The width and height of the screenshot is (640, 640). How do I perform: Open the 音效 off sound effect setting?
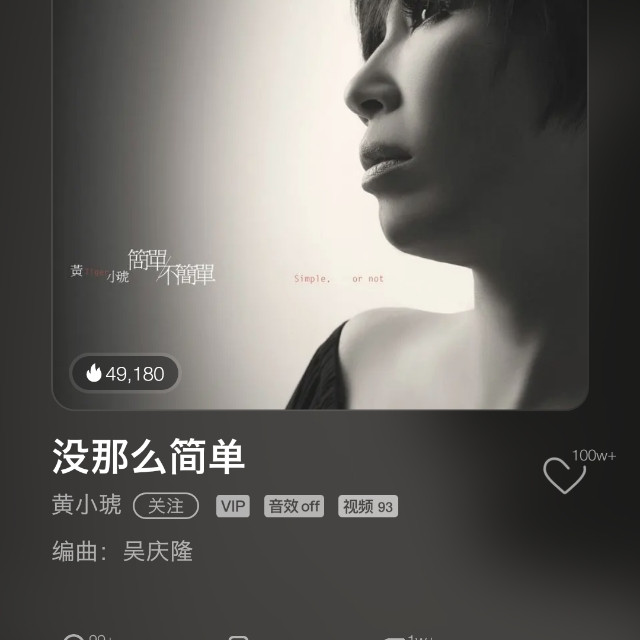(x=294, y=506)
